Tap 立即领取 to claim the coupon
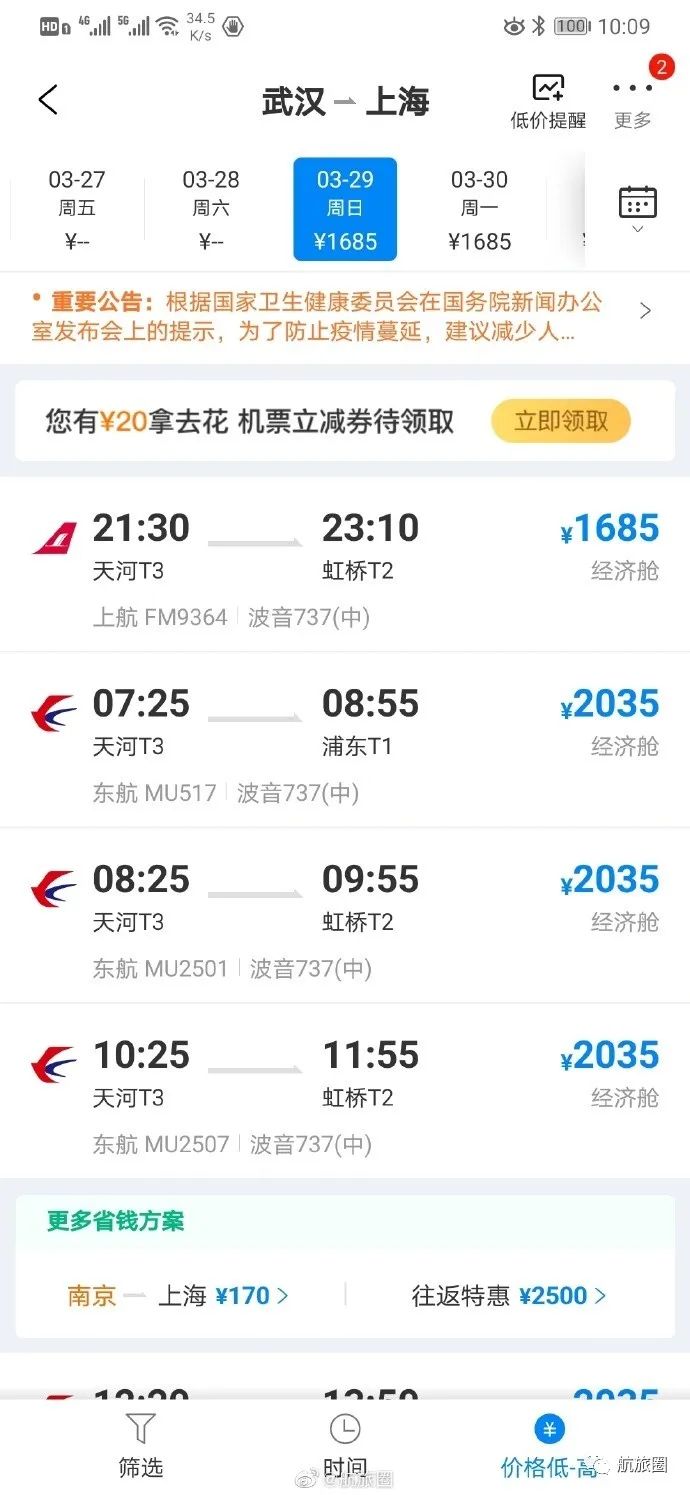Screen dimensions: 690x1495 pos(560,421)
